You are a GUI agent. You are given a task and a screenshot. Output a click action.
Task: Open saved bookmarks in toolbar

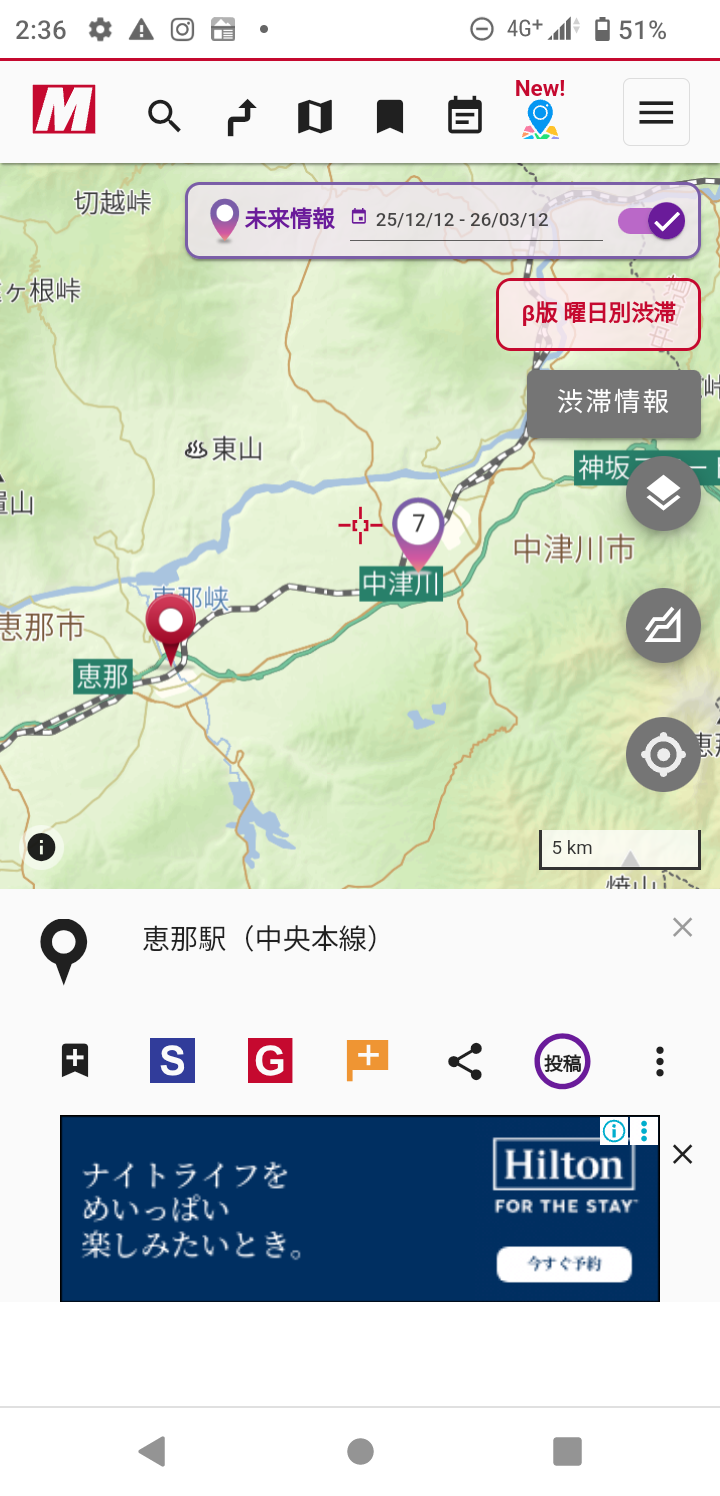click(390, 117)
